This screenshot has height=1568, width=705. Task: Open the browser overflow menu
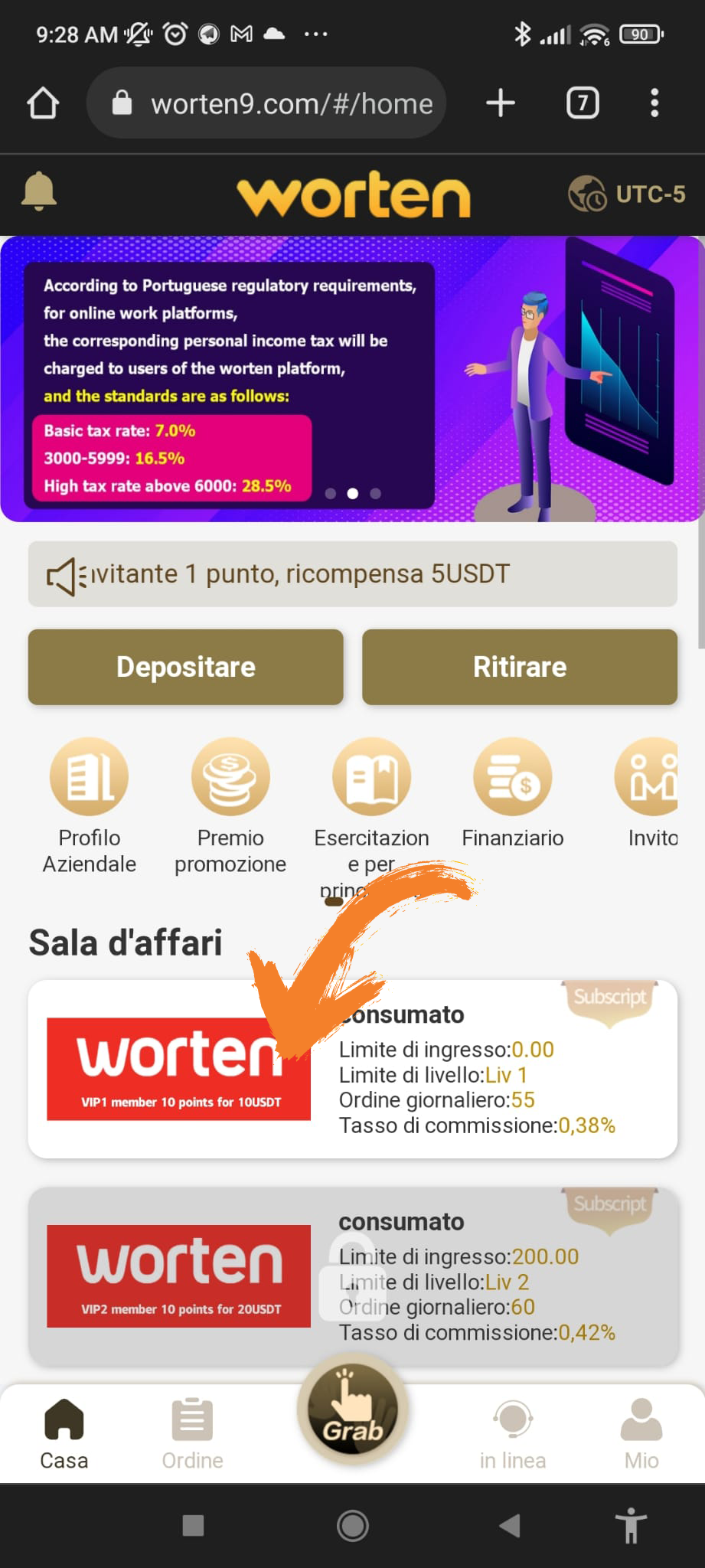coord(654,103)
